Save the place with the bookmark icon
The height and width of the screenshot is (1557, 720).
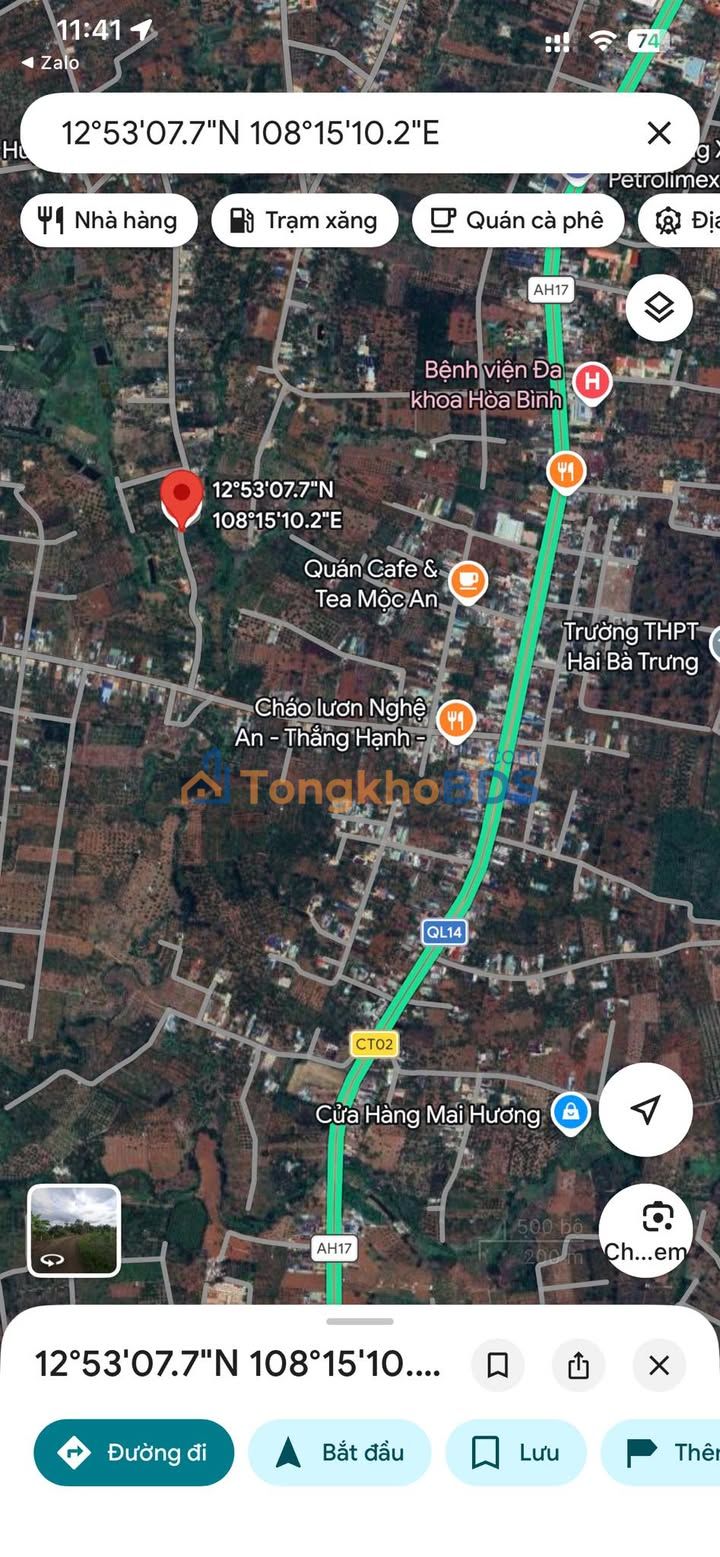click(x=497, y=1365)
